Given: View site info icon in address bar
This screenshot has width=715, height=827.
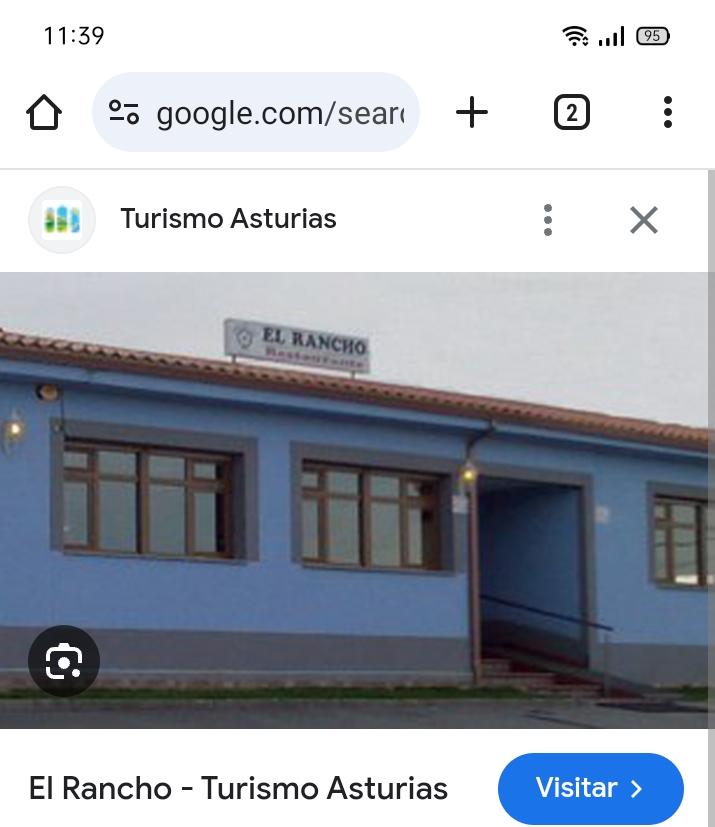Looking at the screenshot, I should (124, 113).
